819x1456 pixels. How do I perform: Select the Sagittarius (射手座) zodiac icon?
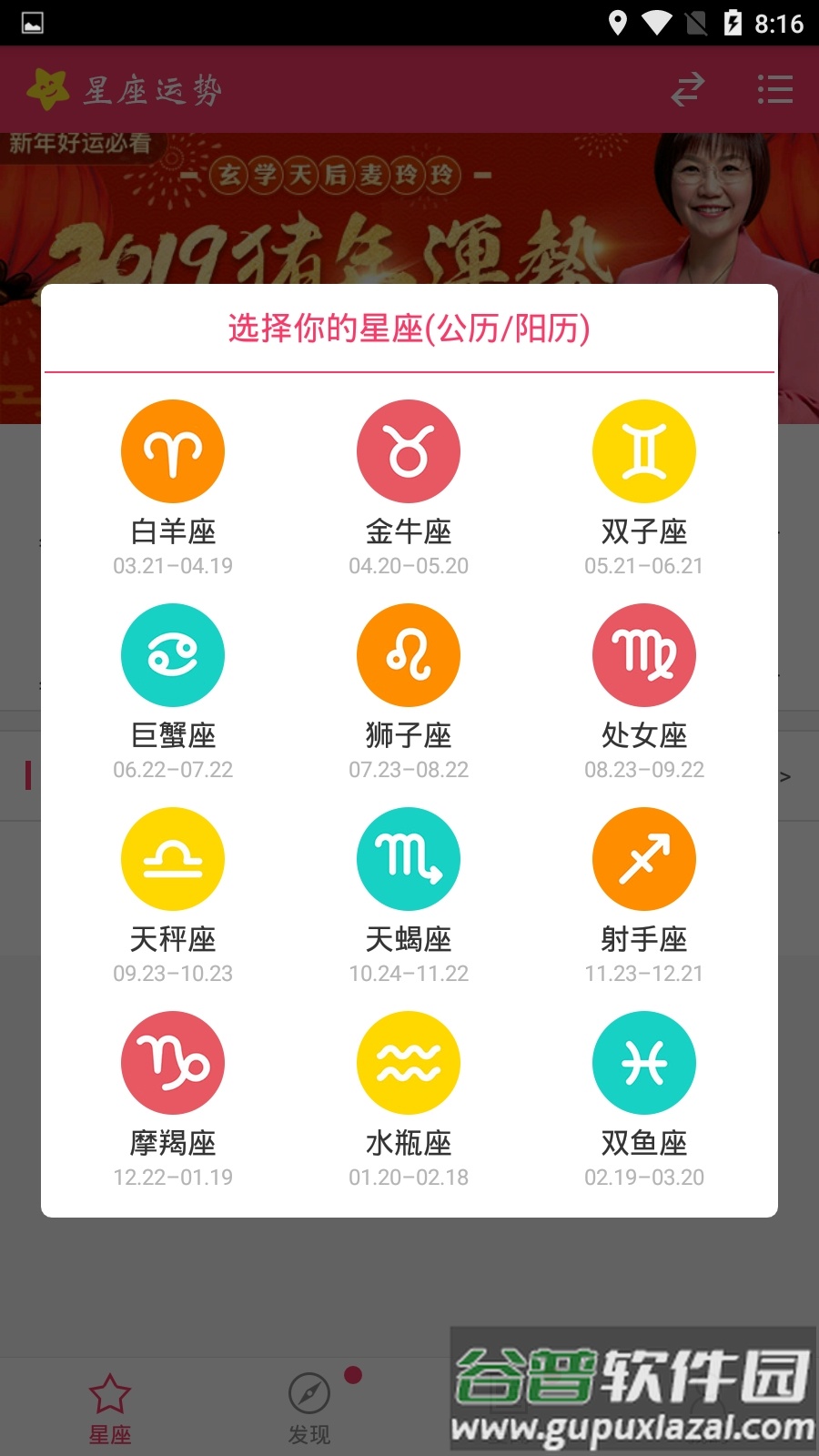[644, 858]
